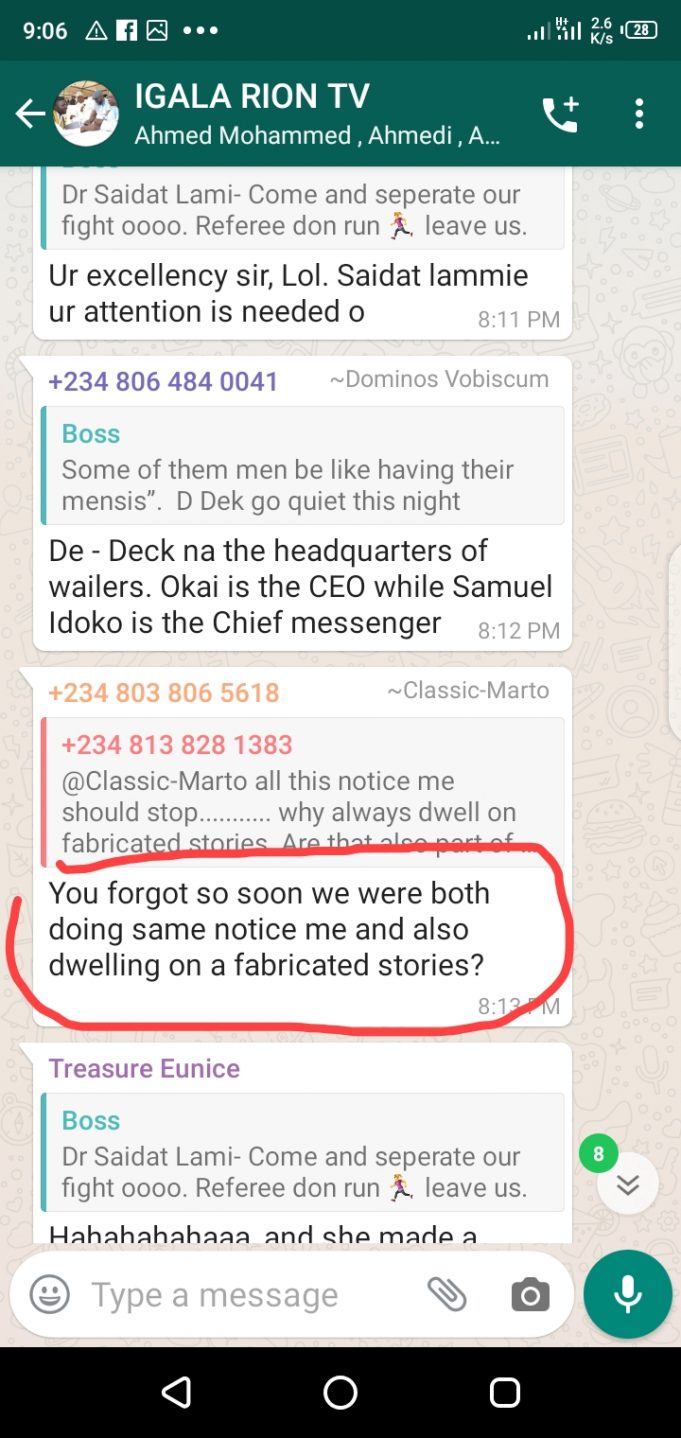This screenshot has width=681, height=1438.
Task: Open the camera from message bar
Action: click(530, 1296)
